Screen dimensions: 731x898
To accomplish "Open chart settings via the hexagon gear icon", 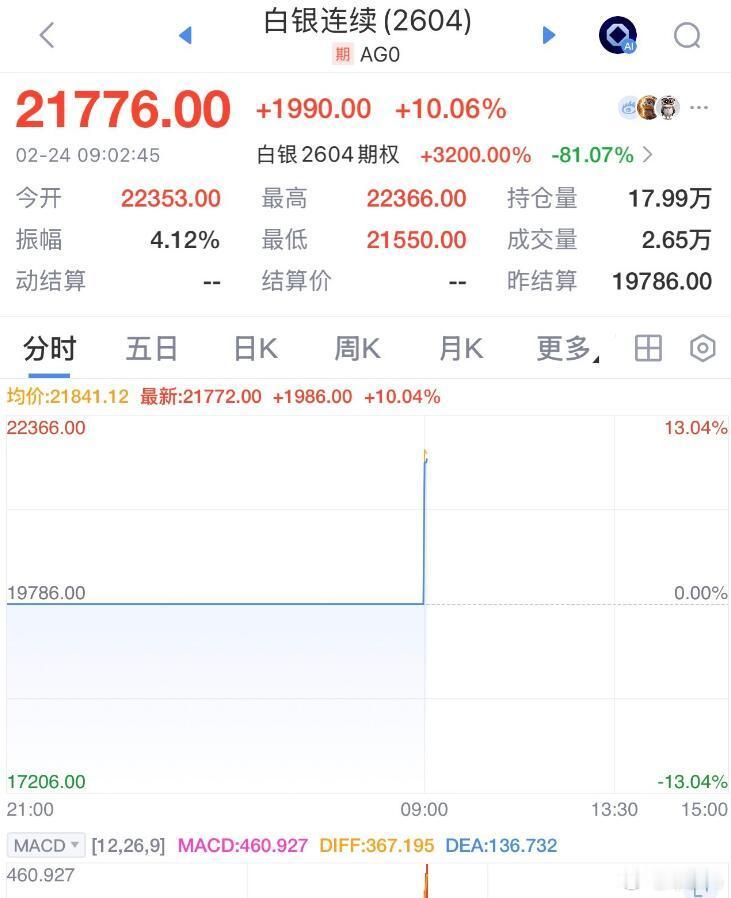I will (701, 348).
